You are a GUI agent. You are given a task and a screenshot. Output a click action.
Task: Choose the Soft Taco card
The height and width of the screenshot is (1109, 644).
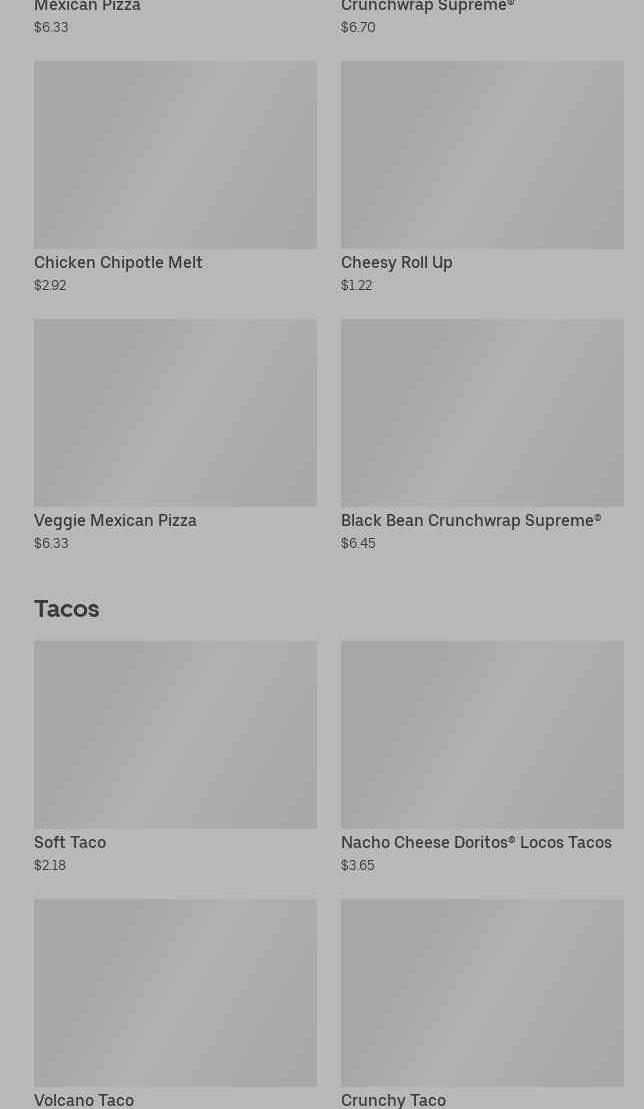pos(175,757)
